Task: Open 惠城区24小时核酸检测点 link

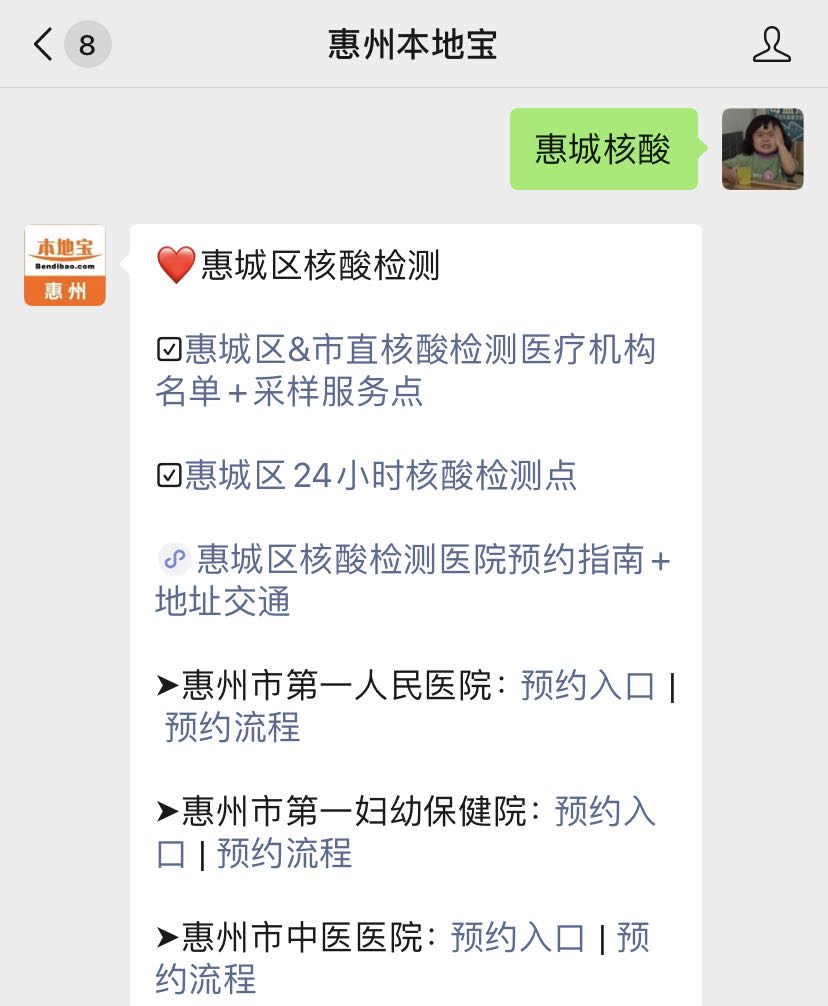Action: (380, 475)
